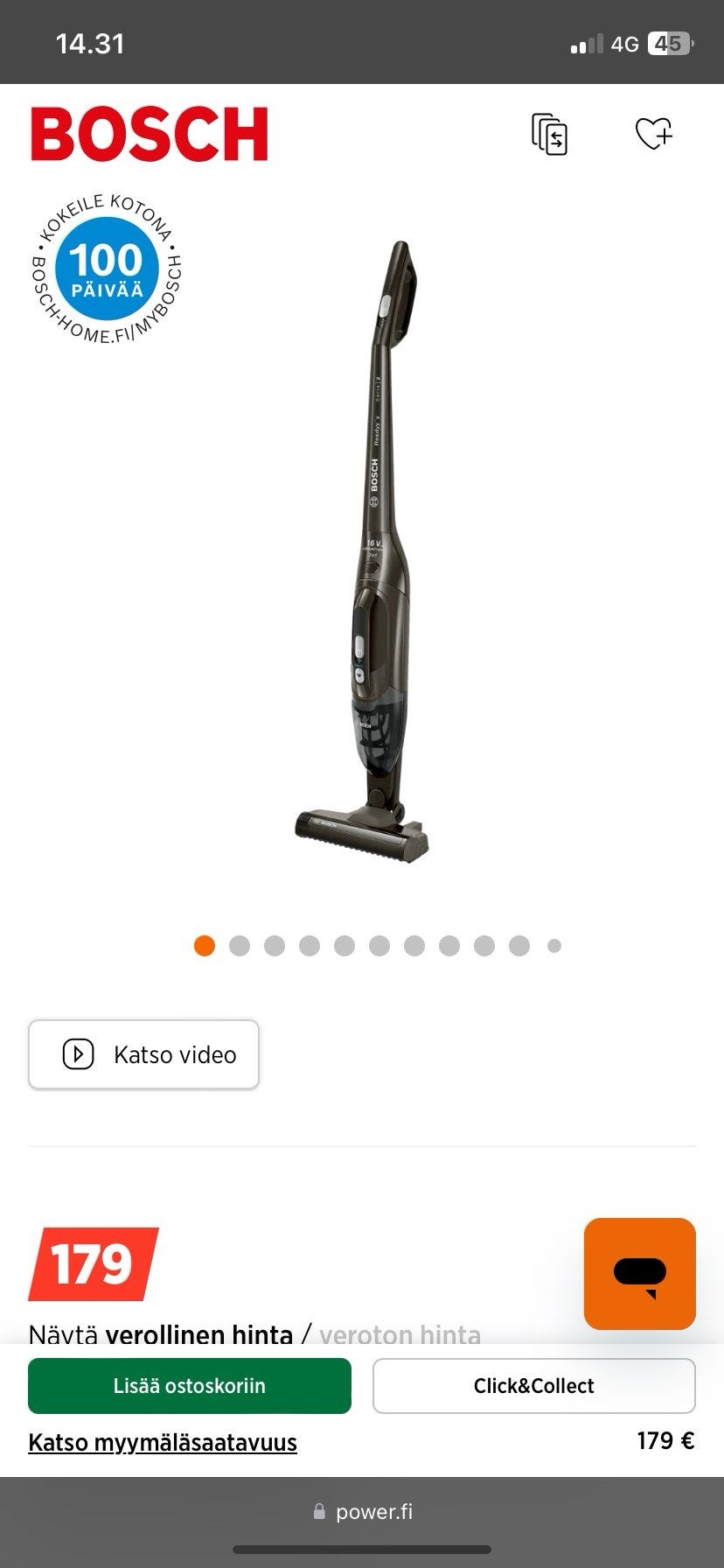Click the play icon on Katso video

[77, 1054]
